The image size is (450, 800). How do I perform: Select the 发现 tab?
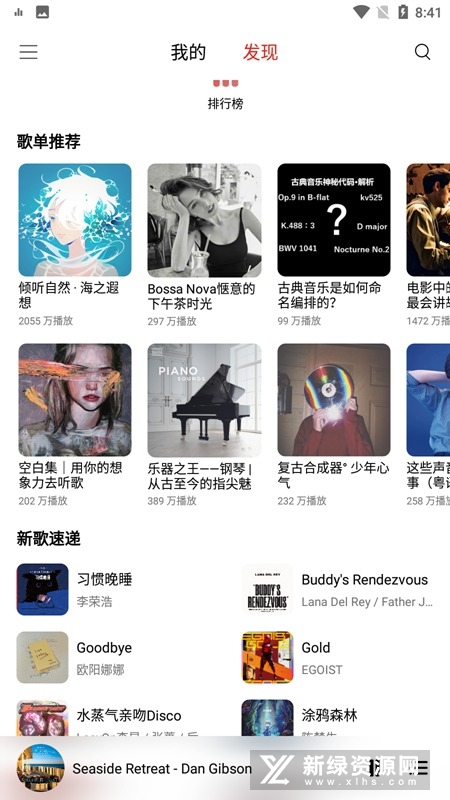[x=260, y=53]
